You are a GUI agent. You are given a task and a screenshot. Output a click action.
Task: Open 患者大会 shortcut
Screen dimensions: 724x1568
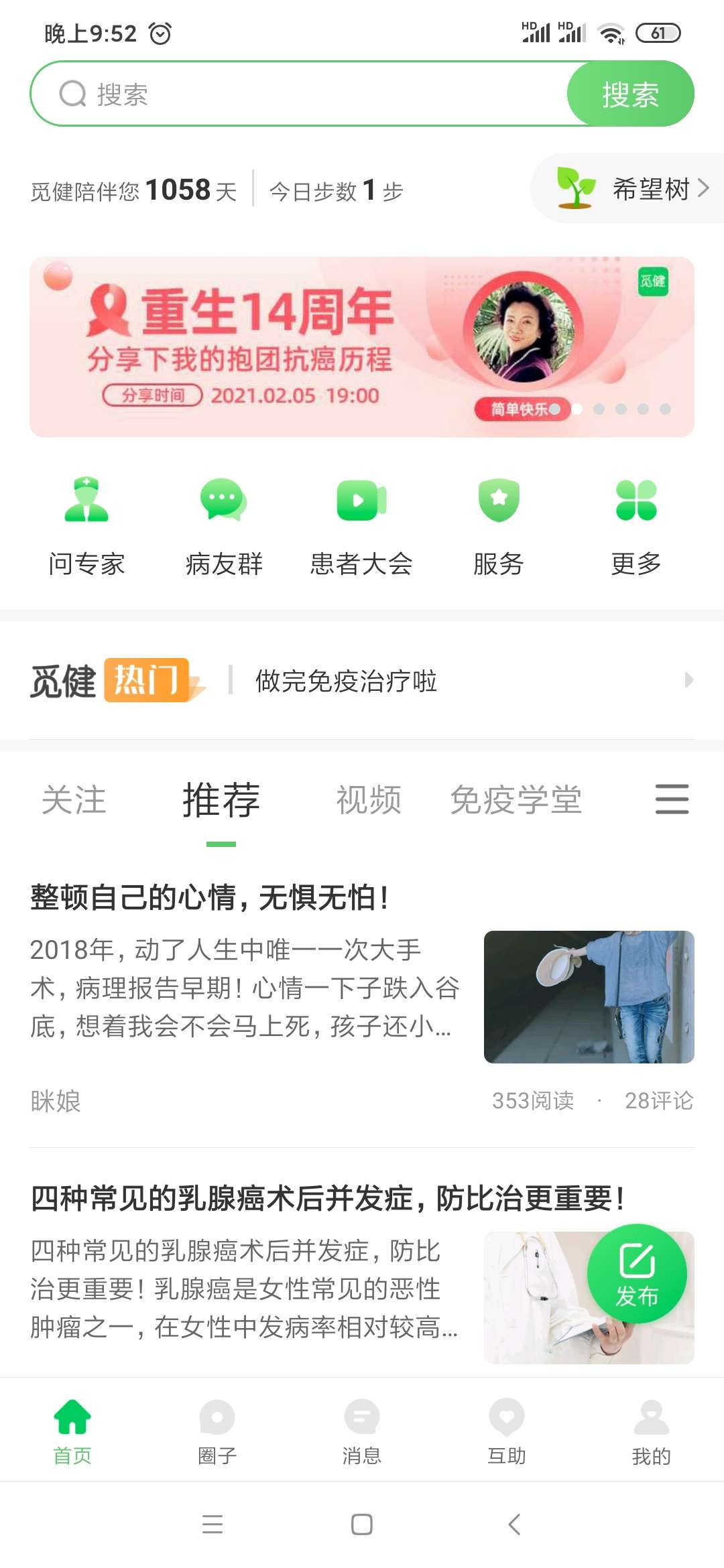(x=361, y=526)
